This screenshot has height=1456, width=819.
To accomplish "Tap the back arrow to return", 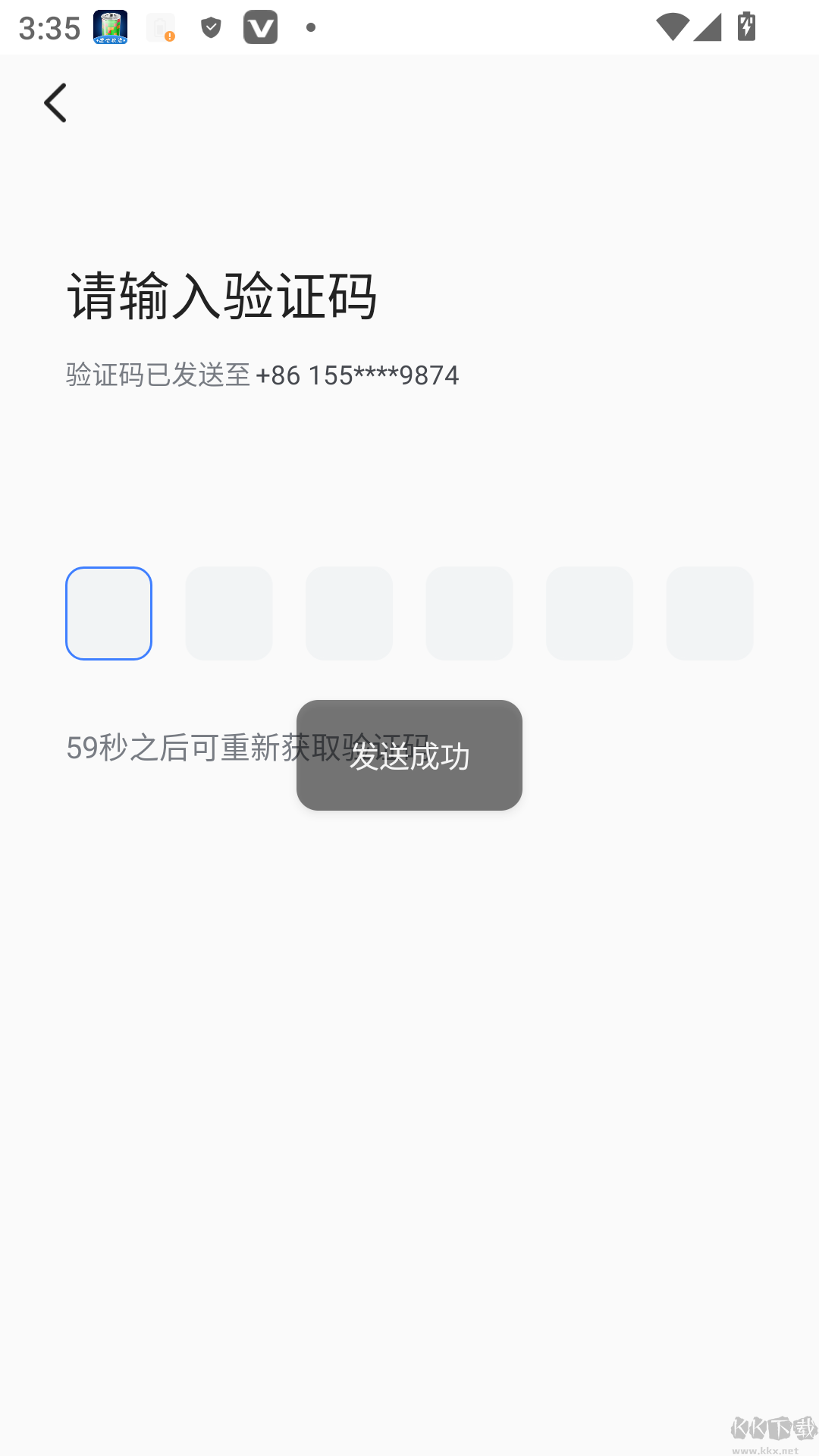I will (55, 102).
